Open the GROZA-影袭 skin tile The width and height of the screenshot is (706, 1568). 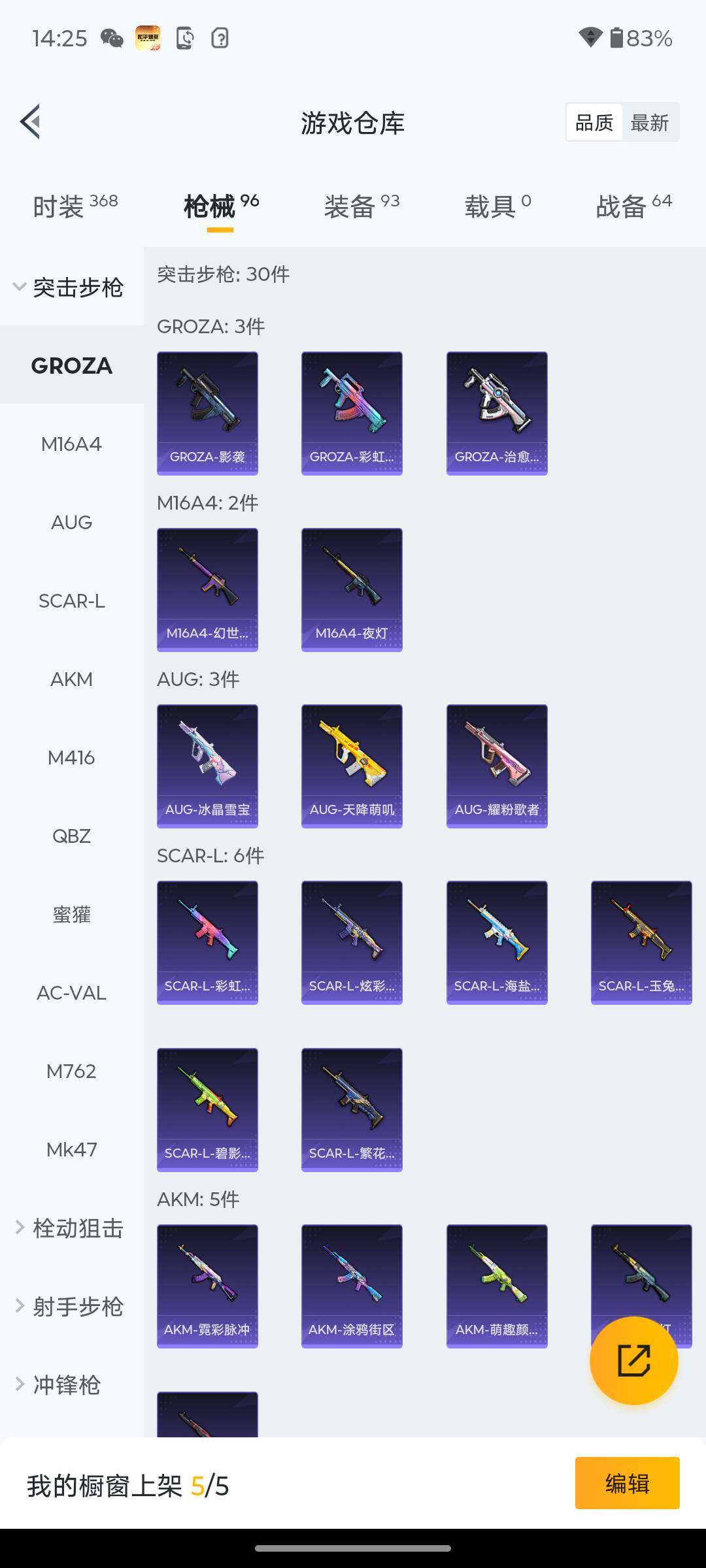207,413
